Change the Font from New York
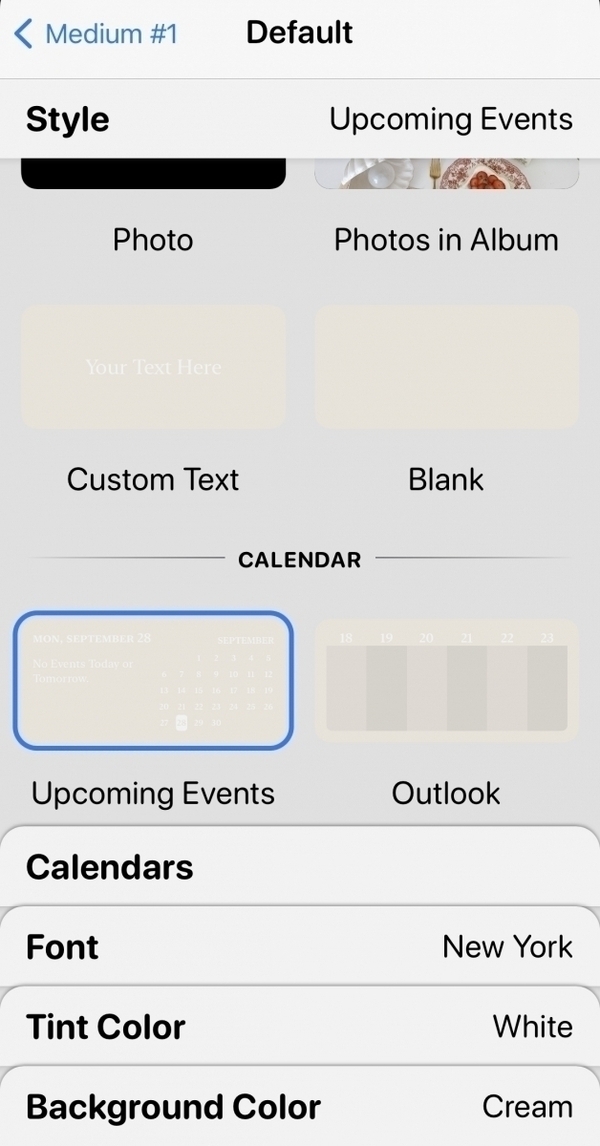 tap(299, 946)
